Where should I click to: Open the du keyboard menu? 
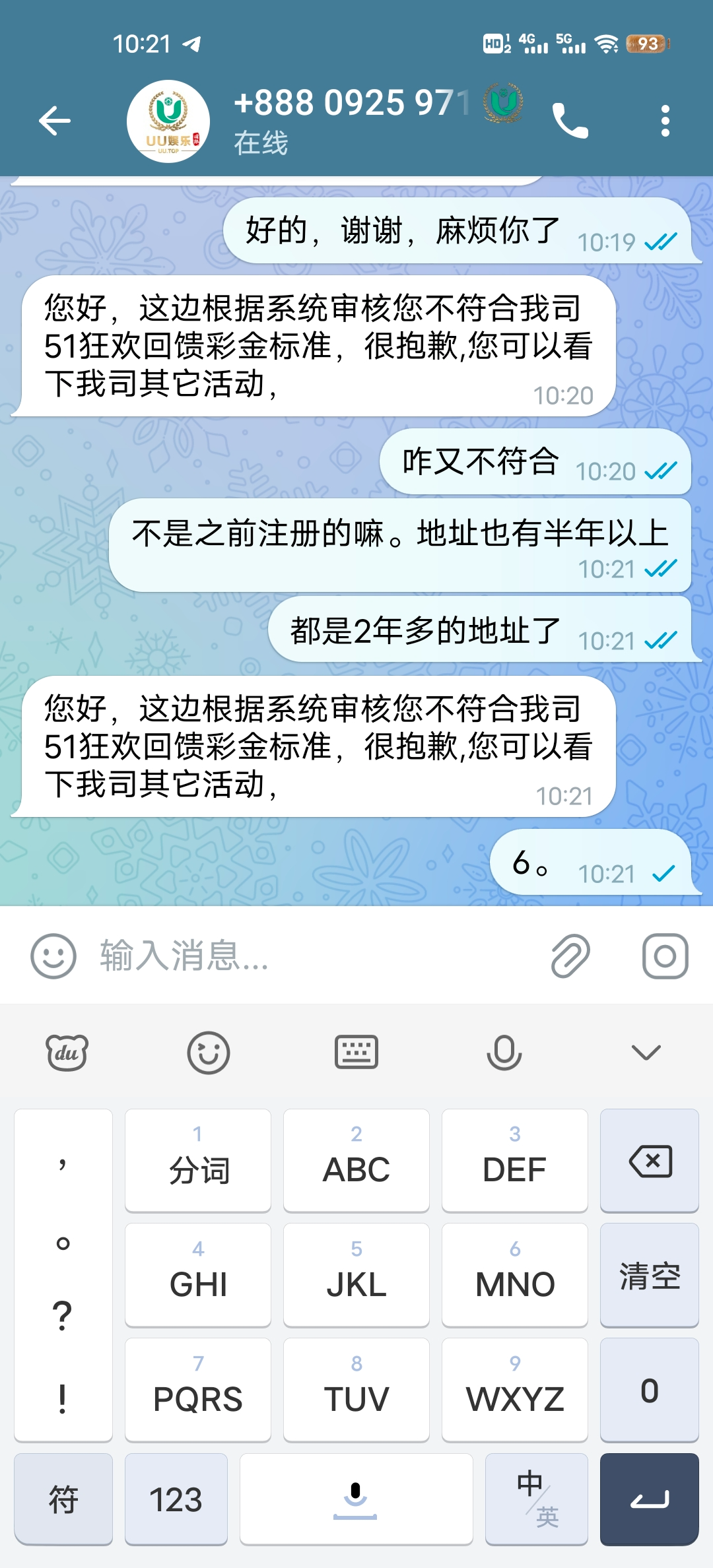tap(67, 1053)
